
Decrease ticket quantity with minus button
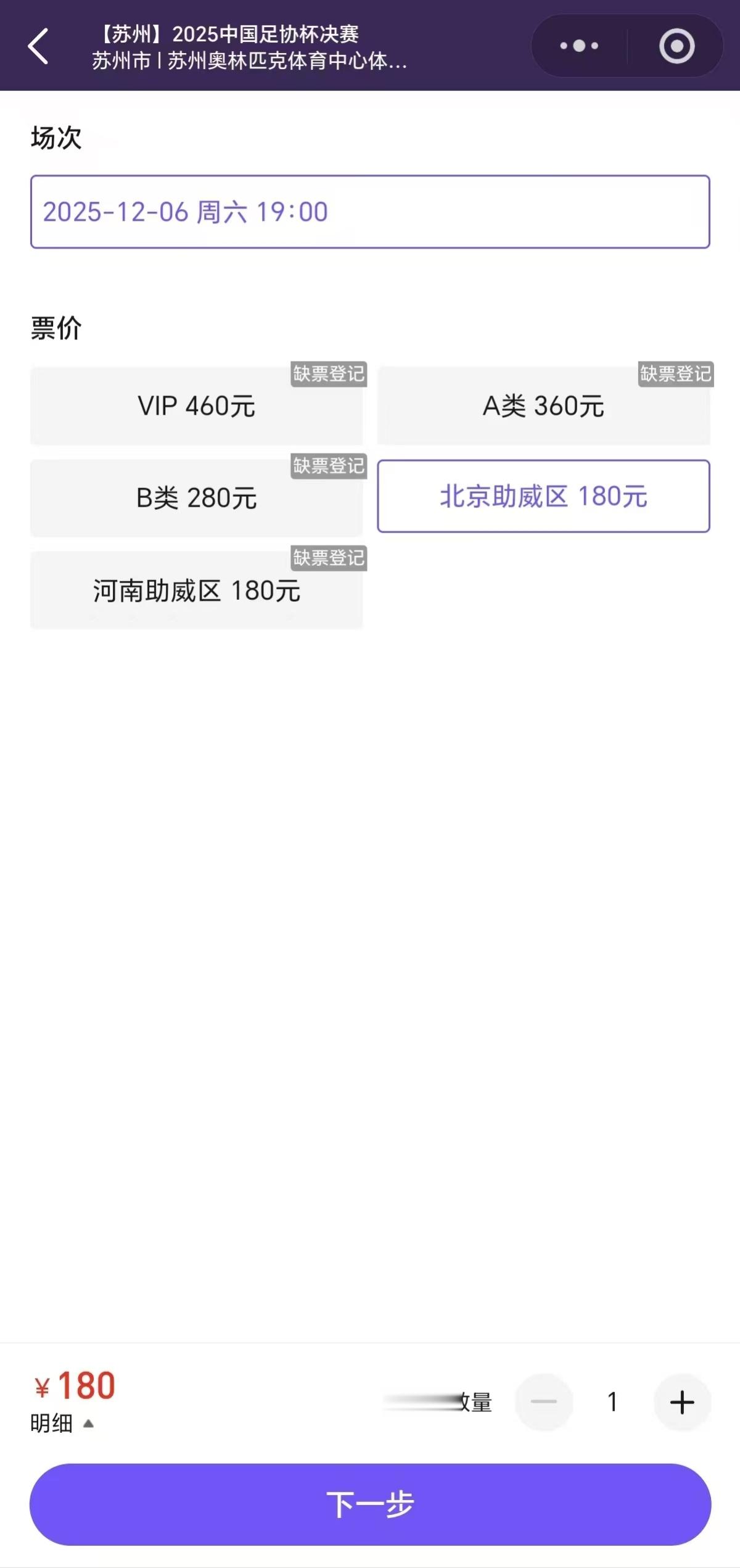[x=543, y=1402]
